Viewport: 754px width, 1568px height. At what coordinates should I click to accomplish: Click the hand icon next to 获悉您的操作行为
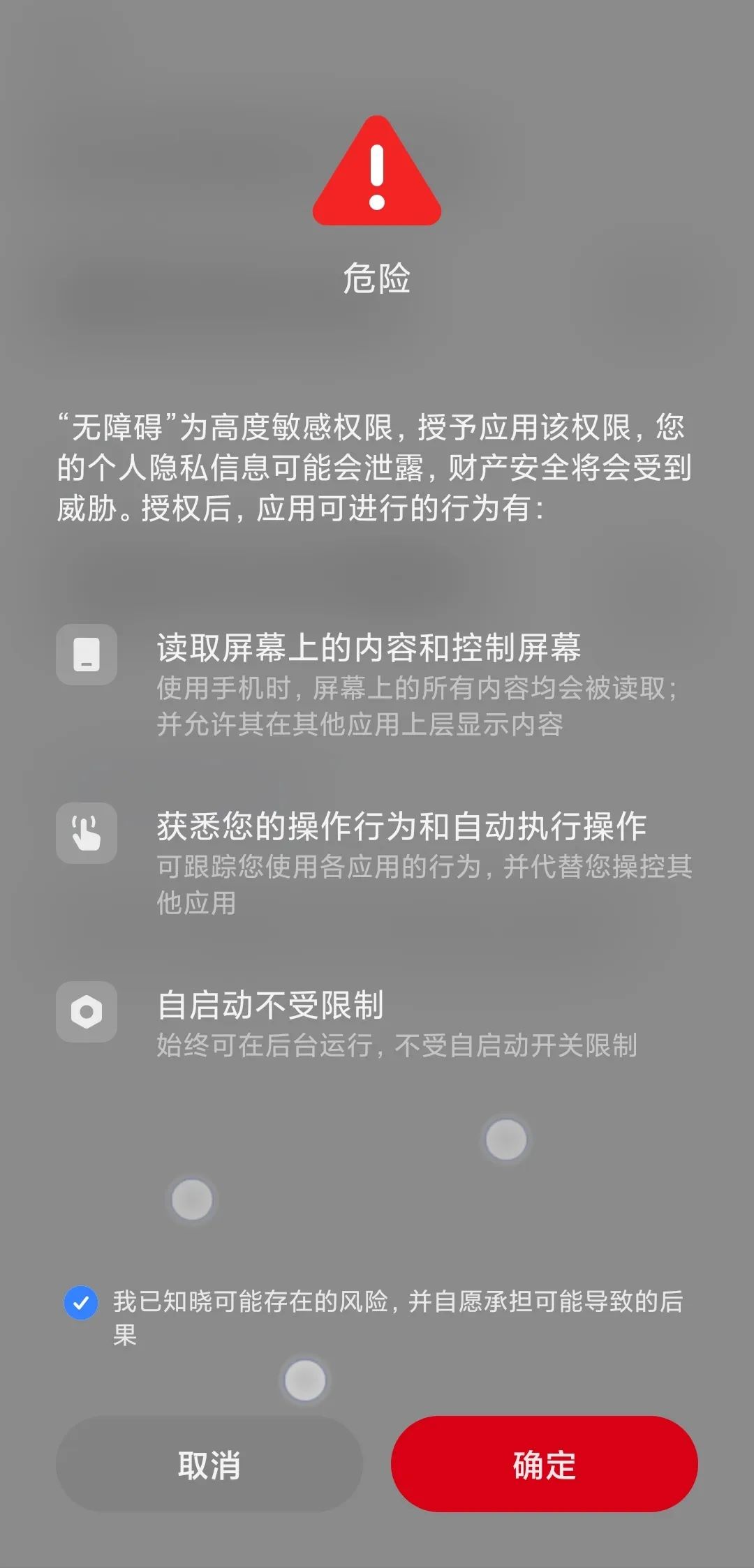(86, 835)
